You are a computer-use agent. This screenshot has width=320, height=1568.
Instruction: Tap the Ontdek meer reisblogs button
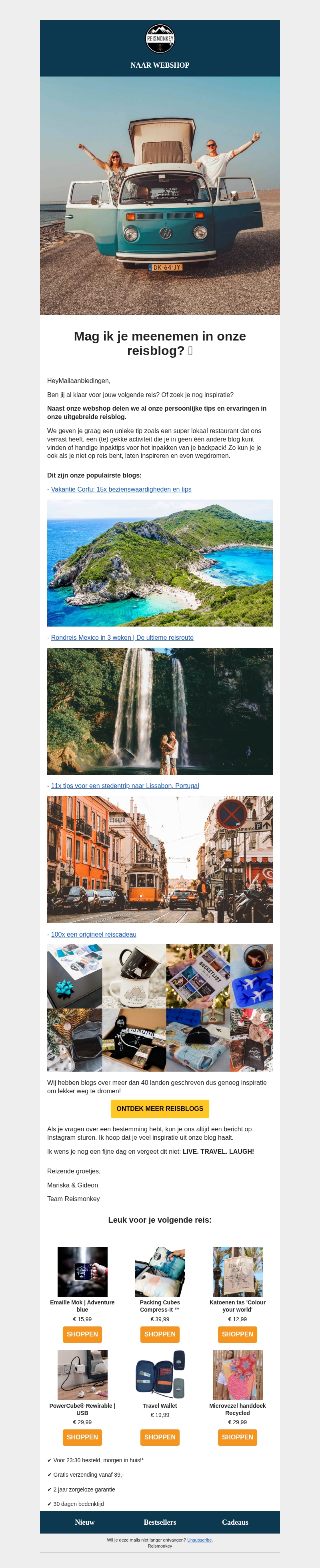(160, 1108)
